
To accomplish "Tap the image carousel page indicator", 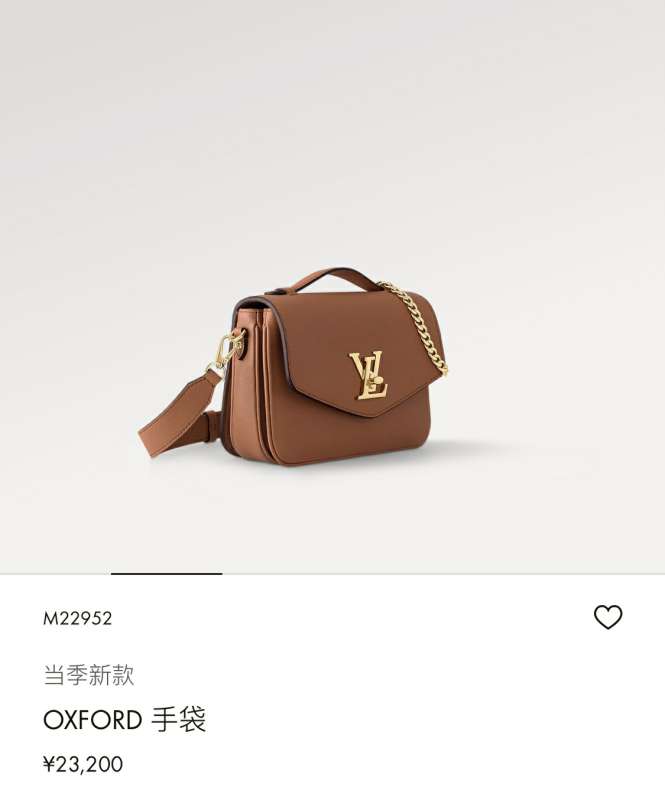I will pyautogui.click(x=166, y=574).
